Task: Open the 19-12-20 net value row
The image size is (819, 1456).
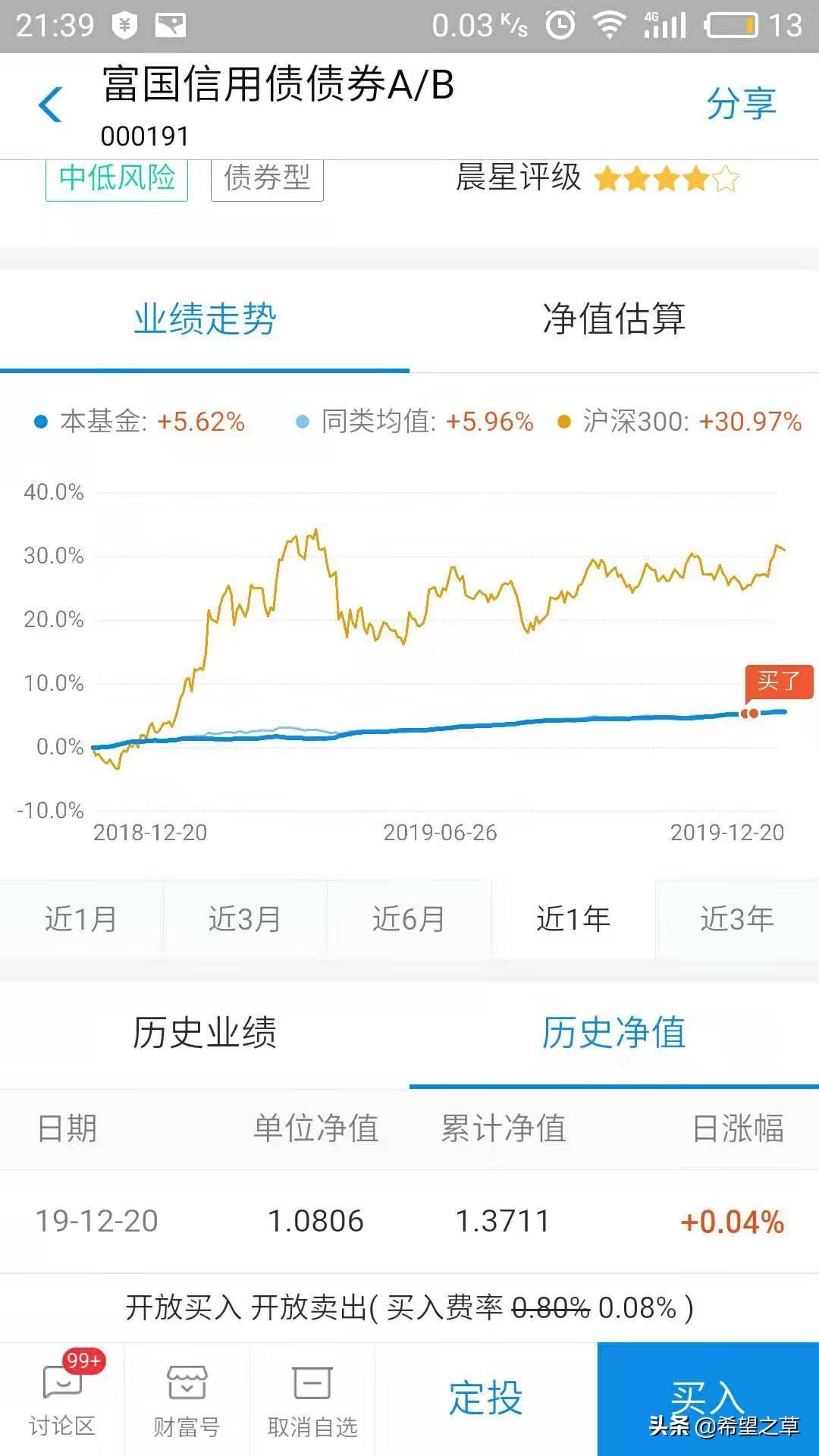Action: (x=409, y=1221)
